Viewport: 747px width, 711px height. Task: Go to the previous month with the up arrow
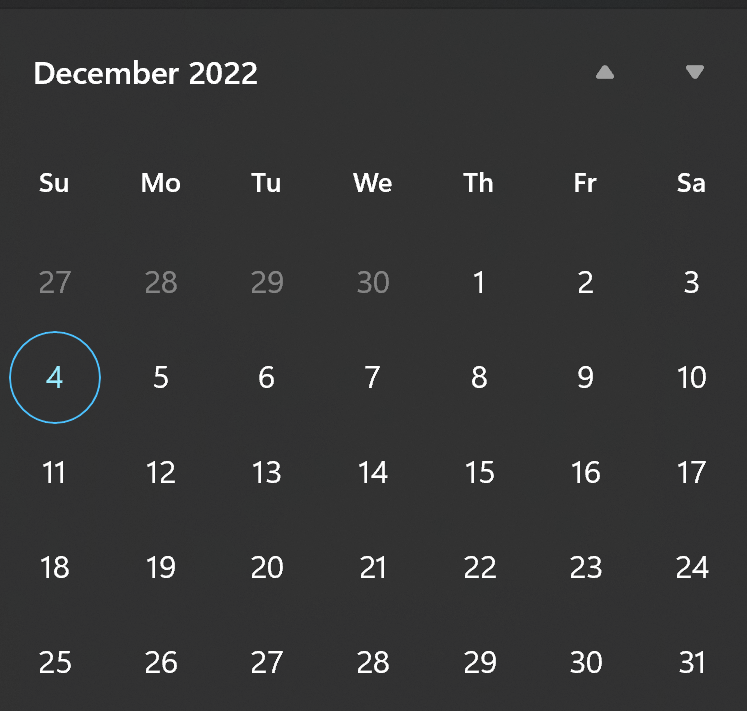tap(604, 72)
